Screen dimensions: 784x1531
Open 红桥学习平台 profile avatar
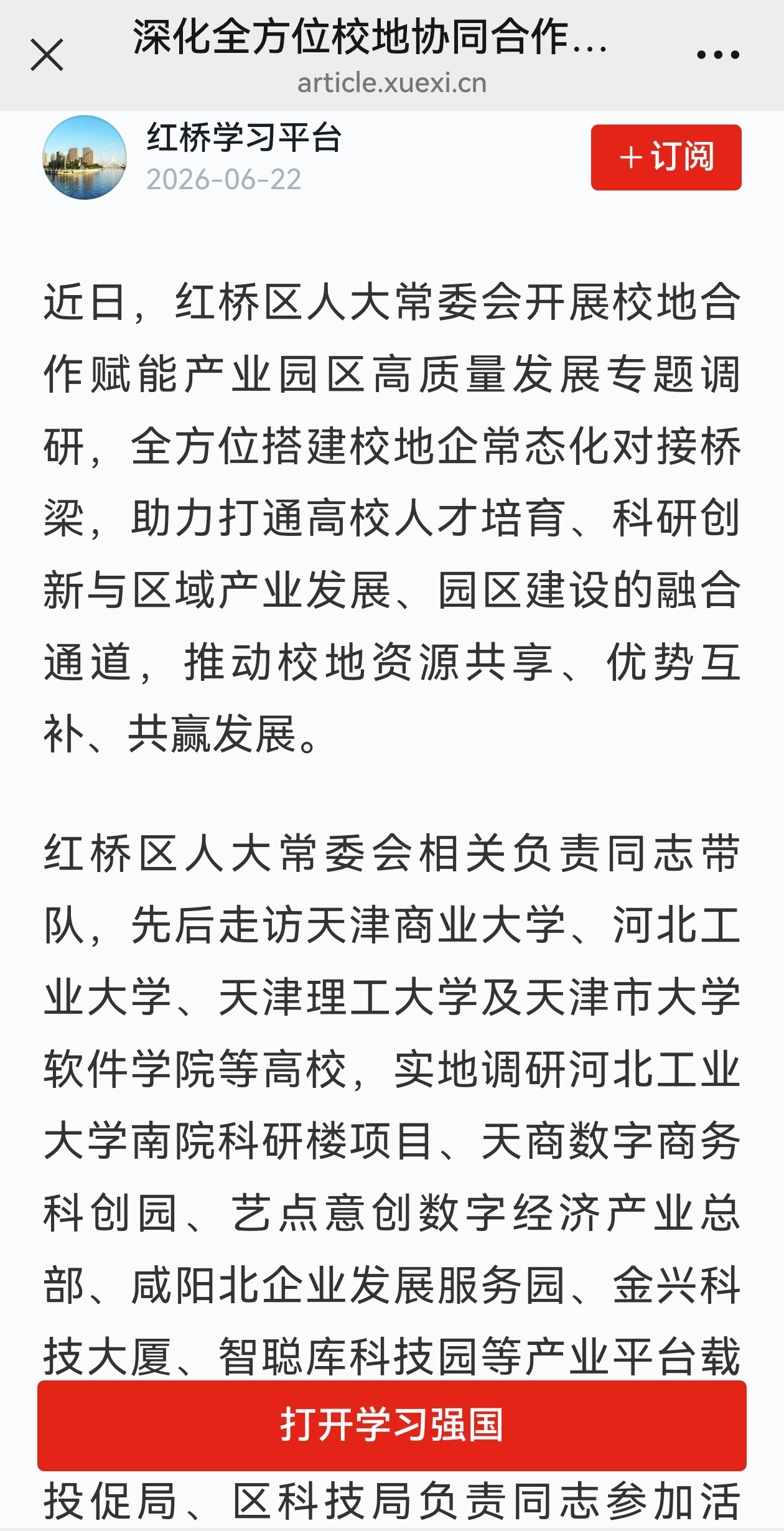(85, 157)
